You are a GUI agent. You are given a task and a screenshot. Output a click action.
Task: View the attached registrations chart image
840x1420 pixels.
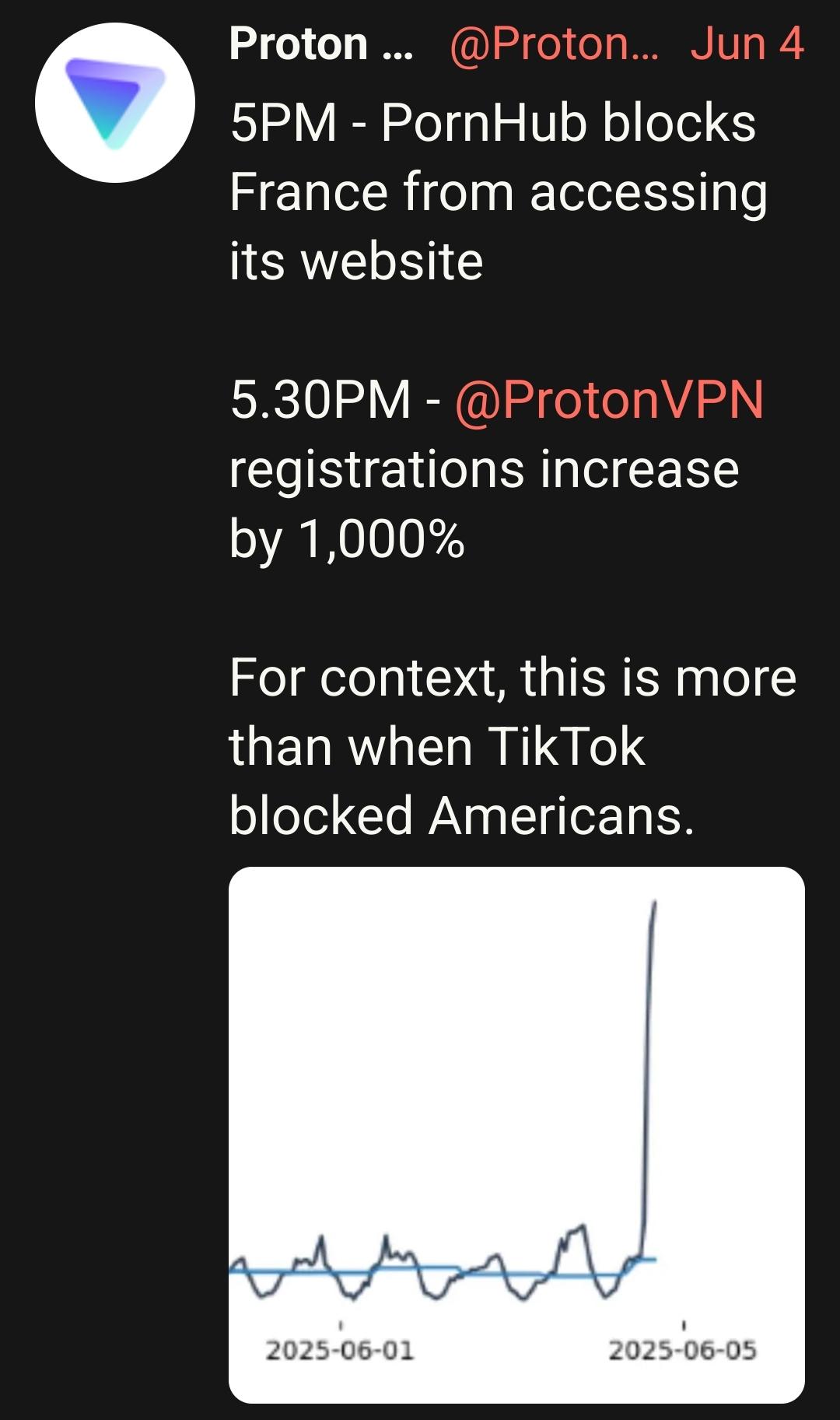click(x=516, y=1134)
